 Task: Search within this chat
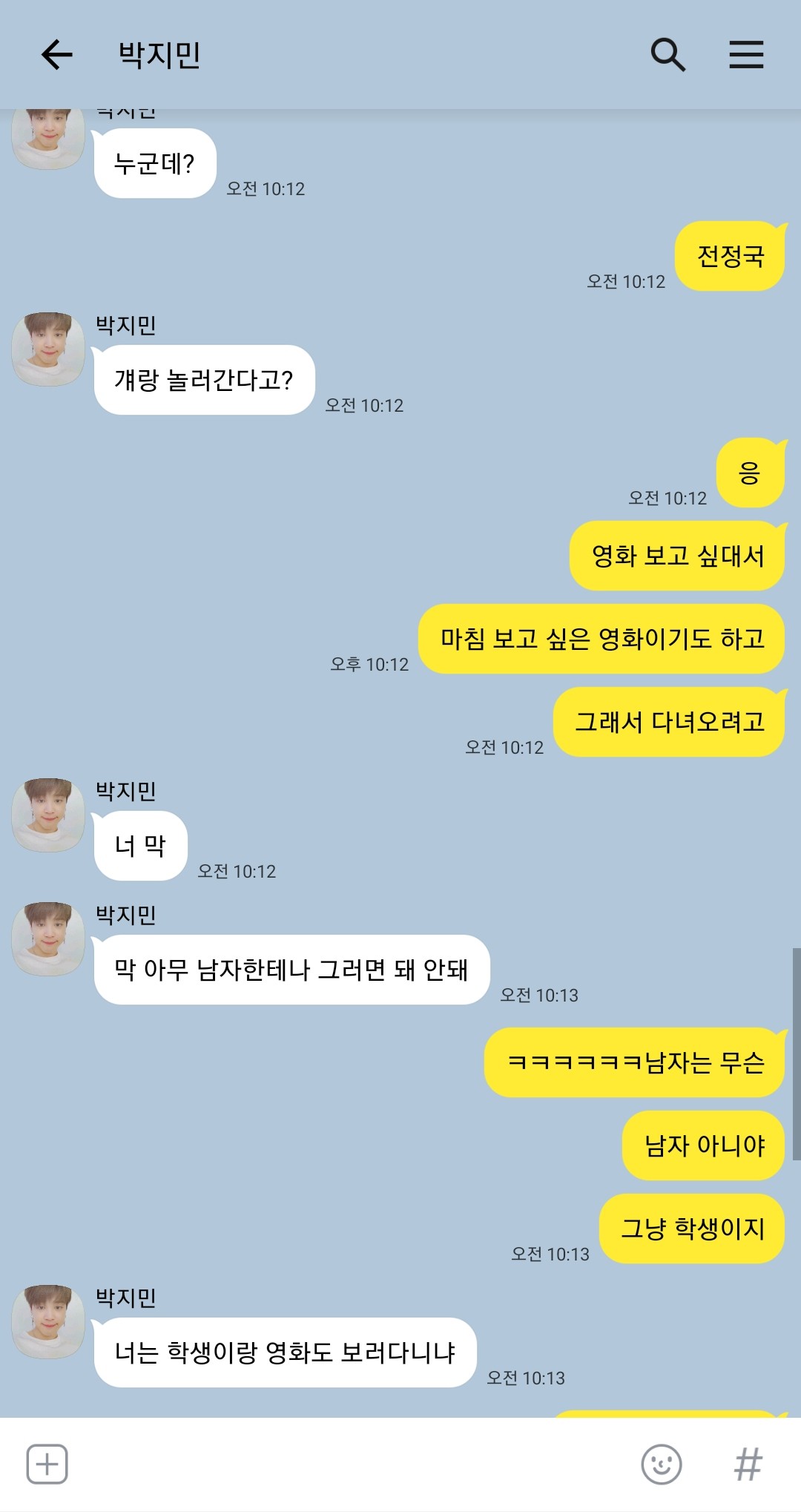(667, 55)
